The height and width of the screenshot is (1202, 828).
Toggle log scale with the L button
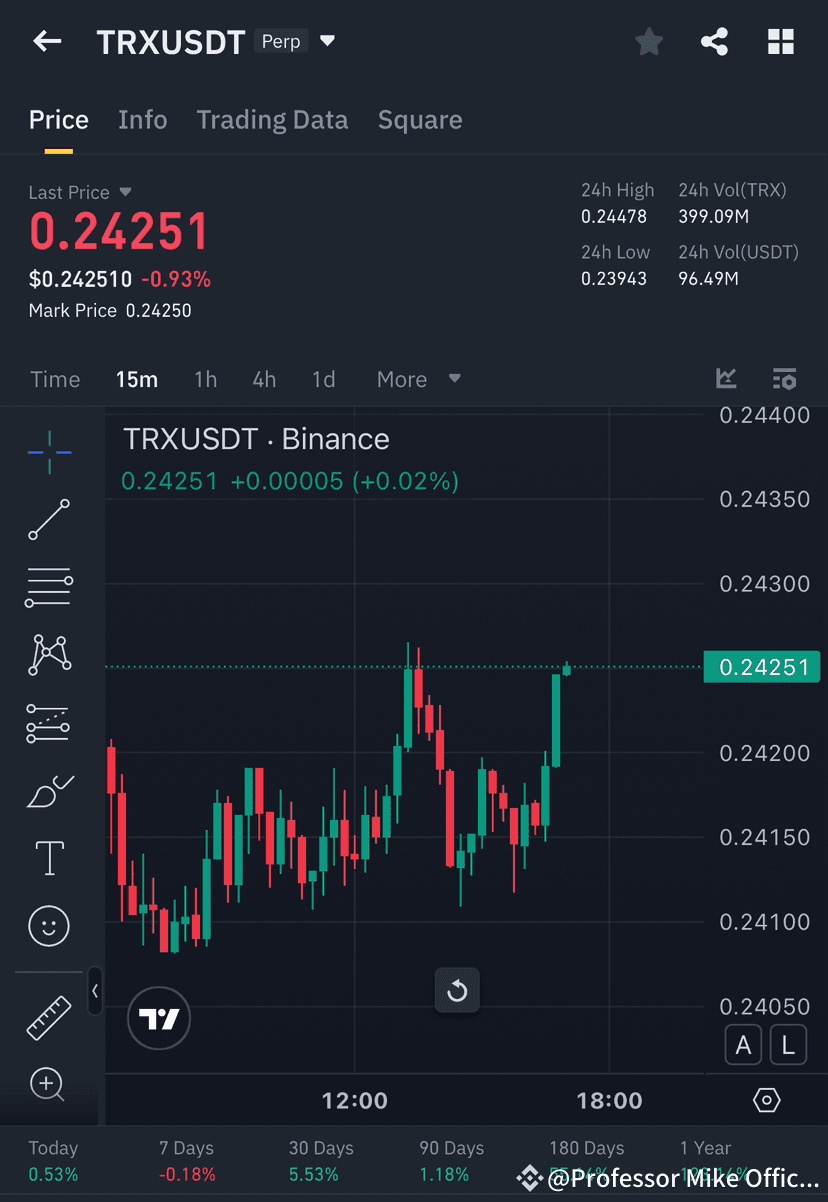pyautogui.click(x=789, y=1044)
